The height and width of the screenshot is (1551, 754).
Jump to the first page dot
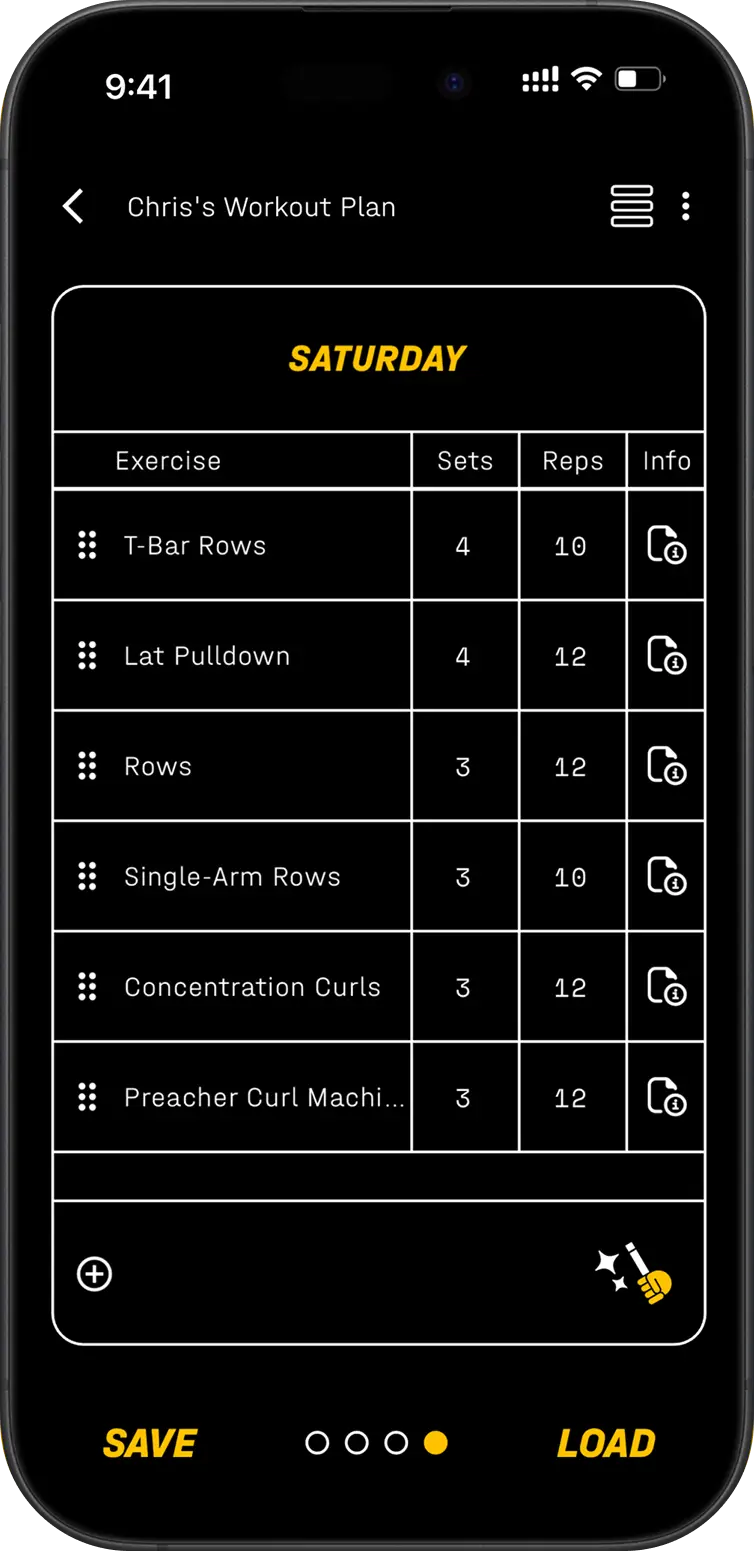(317, 1443)
